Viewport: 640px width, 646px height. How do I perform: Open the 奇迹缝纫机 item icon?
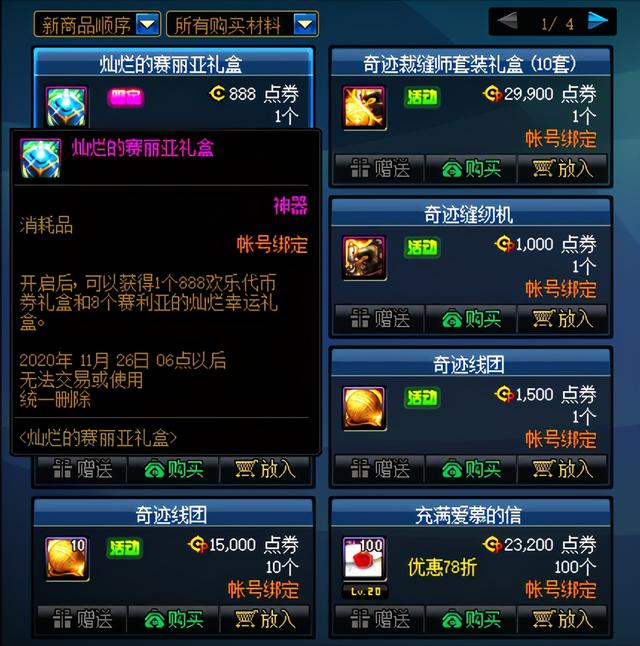pyautogui.click(x=364, y=257)
